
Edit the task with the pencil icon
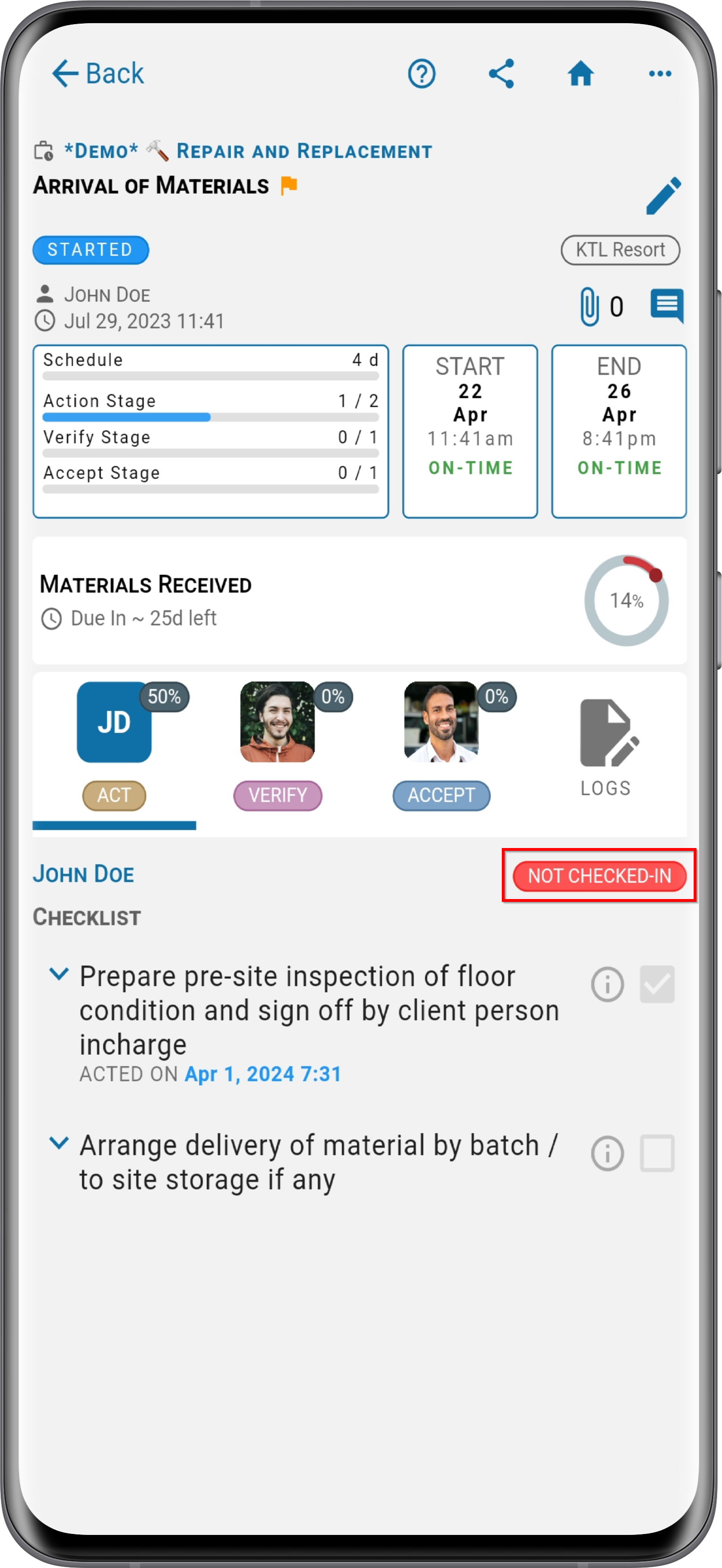pos(663,196)
